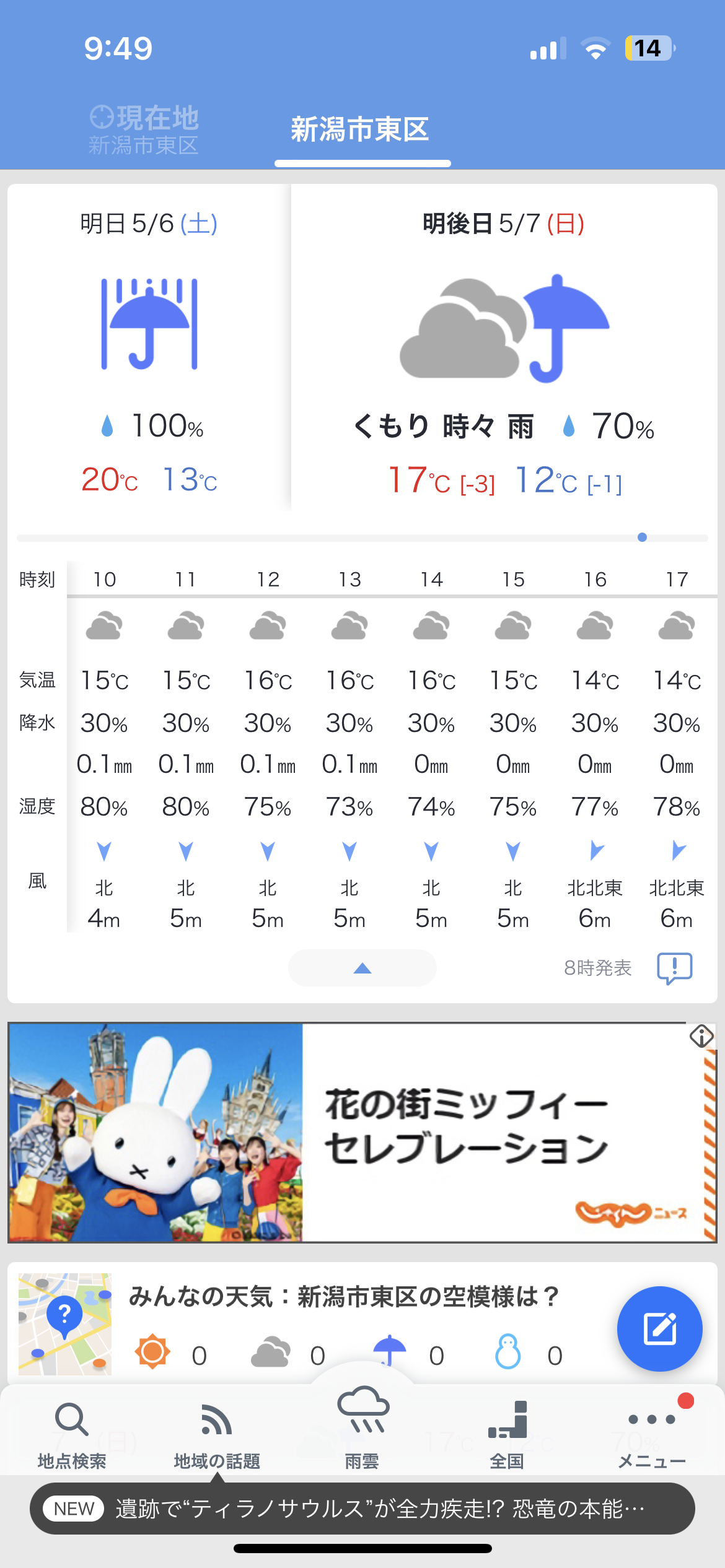Tap the forecast report exclamation icon

click(x=674, y=968)
